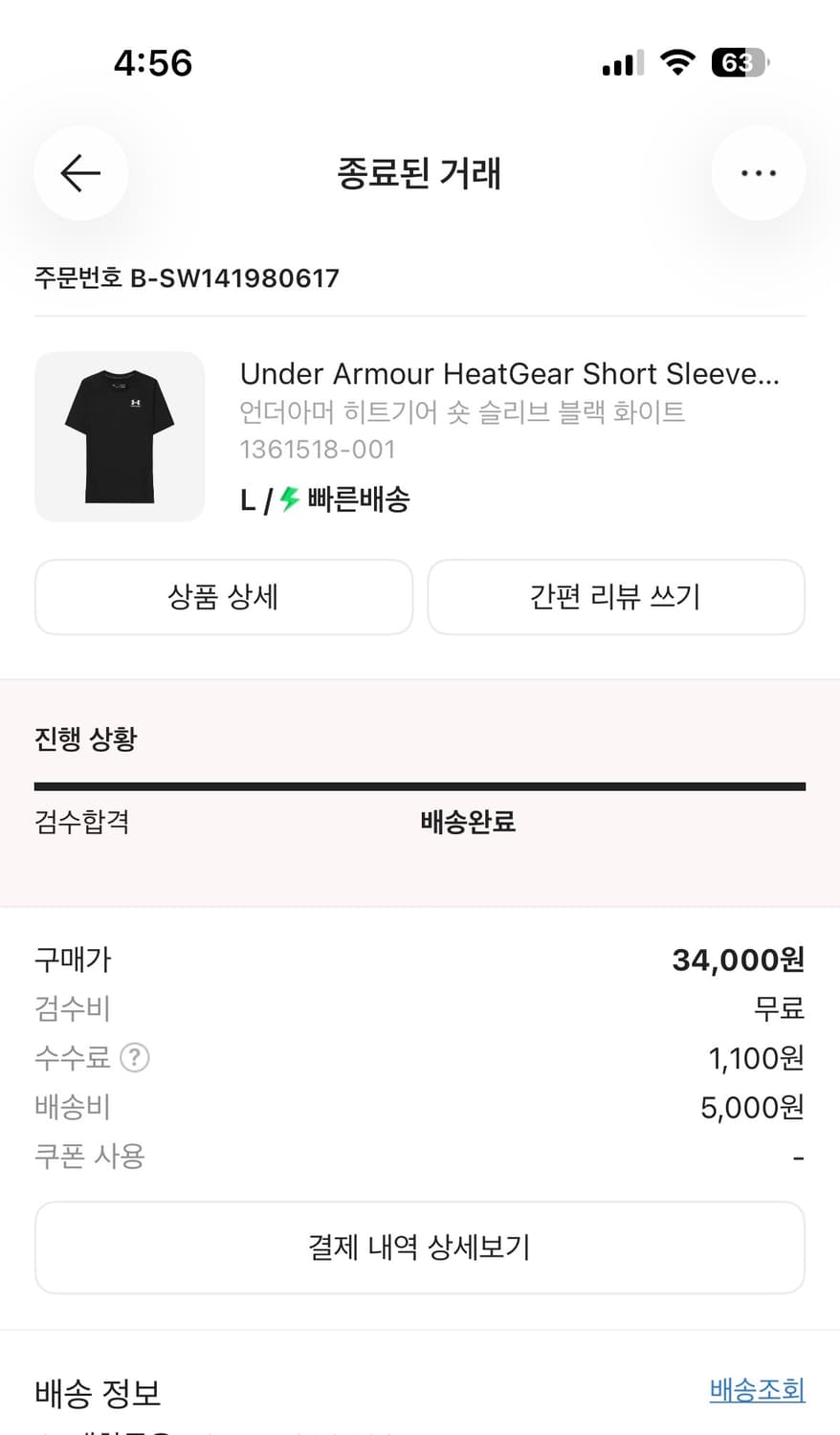Open the more options ellipsis menu
This screenshot has width=840, height=1435.
(x=759, y=173)
